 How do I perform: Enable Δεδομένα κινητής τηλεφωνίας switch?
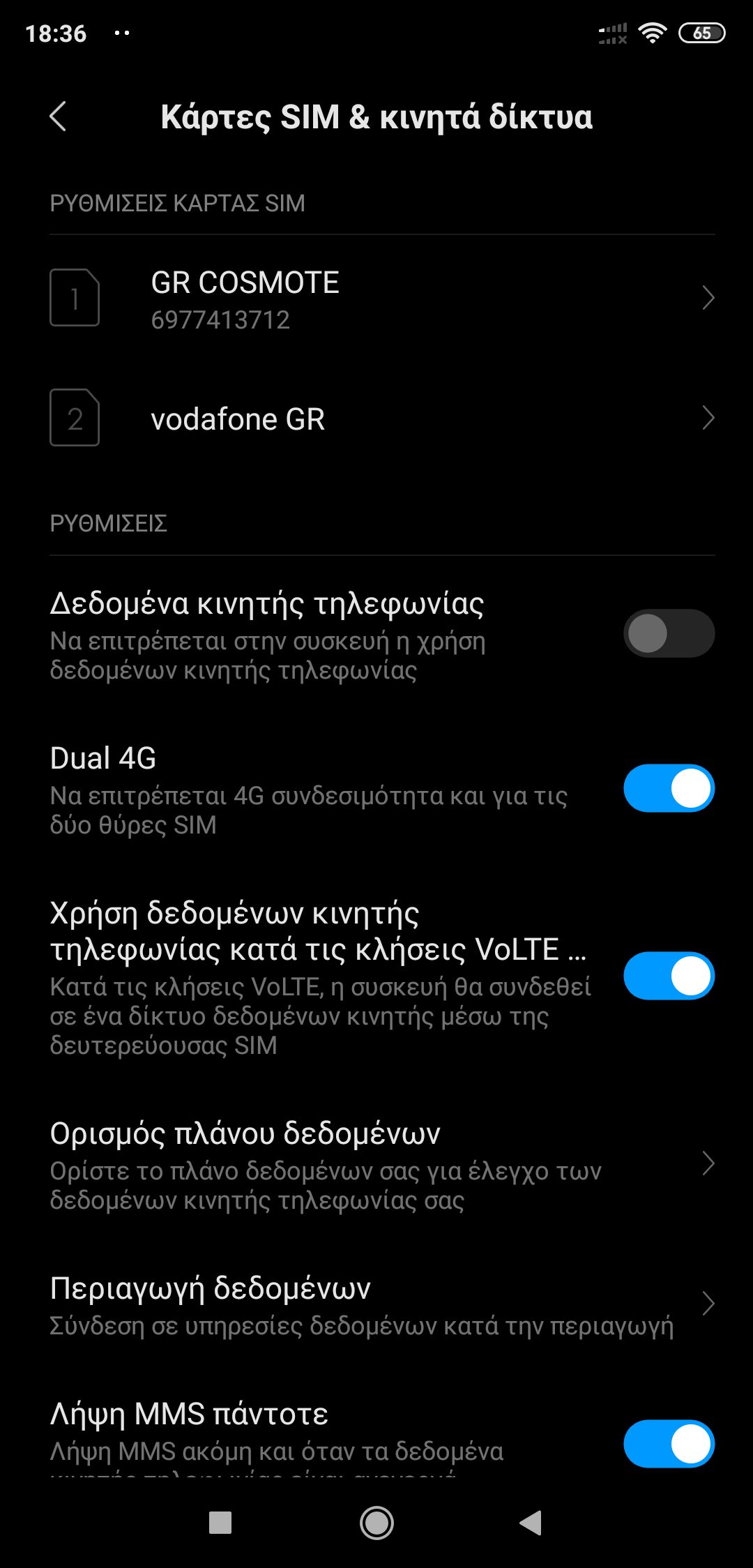click(668, 633)
